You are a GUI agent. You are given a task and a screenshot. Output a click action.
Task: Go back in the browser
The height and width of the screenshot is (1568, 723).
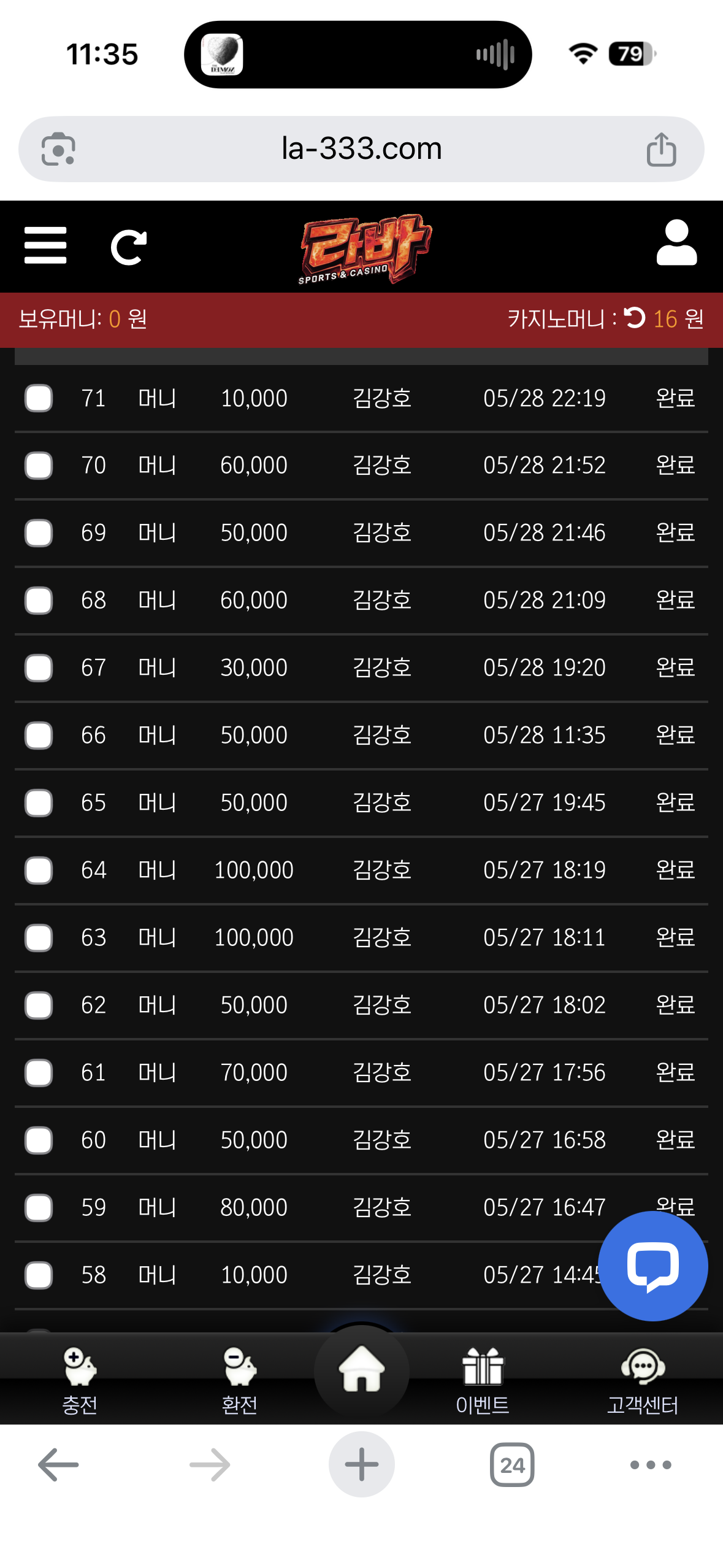(x=58, y=1464)
